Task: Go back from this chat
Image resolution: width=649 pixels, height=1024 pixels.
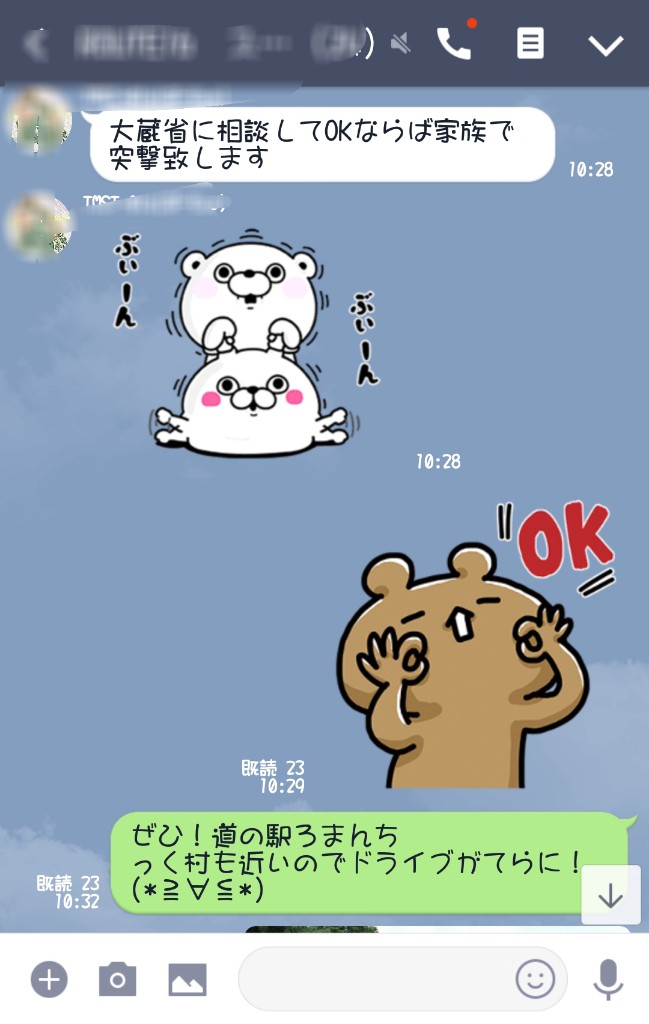Action: (38, 44)
